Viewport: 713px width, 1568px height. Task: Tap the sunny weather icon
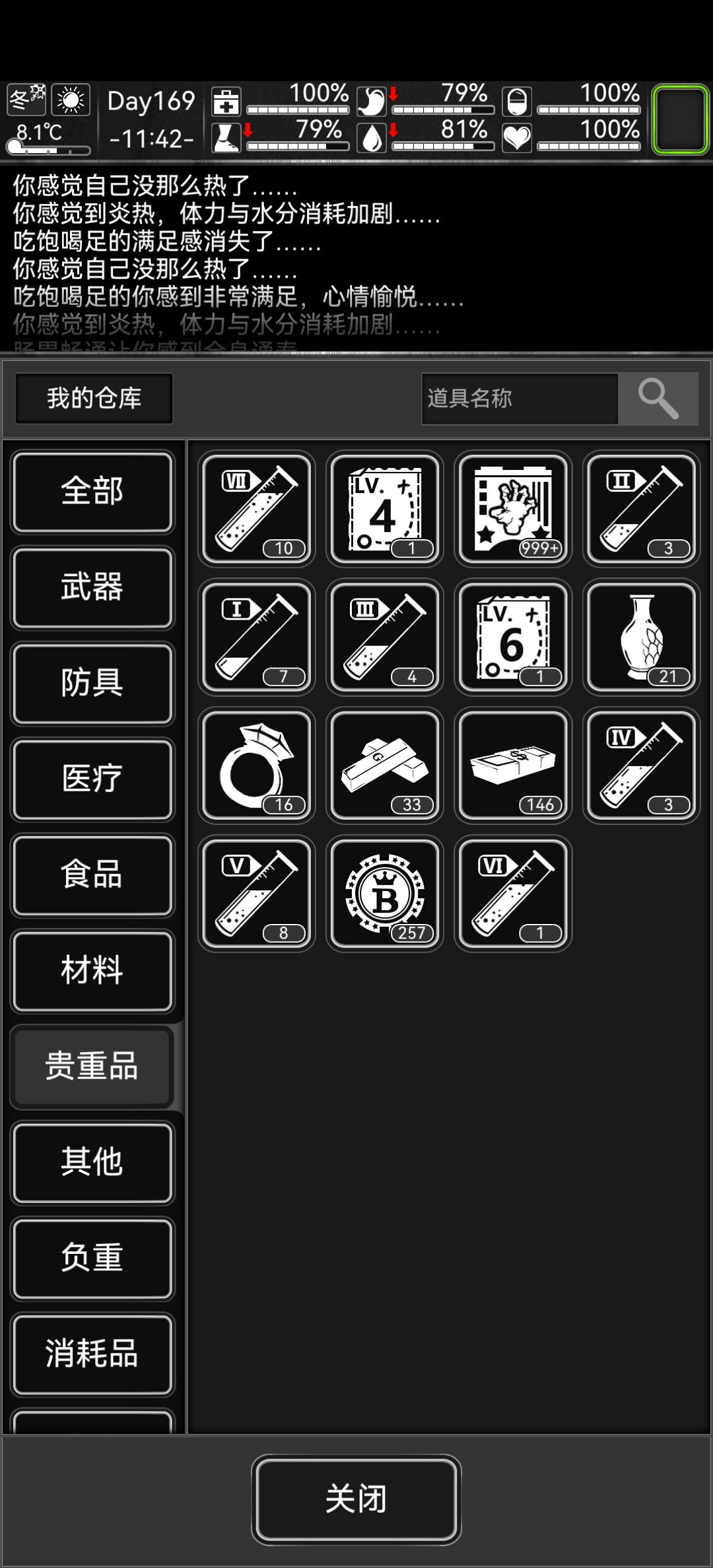click(71, 99)
